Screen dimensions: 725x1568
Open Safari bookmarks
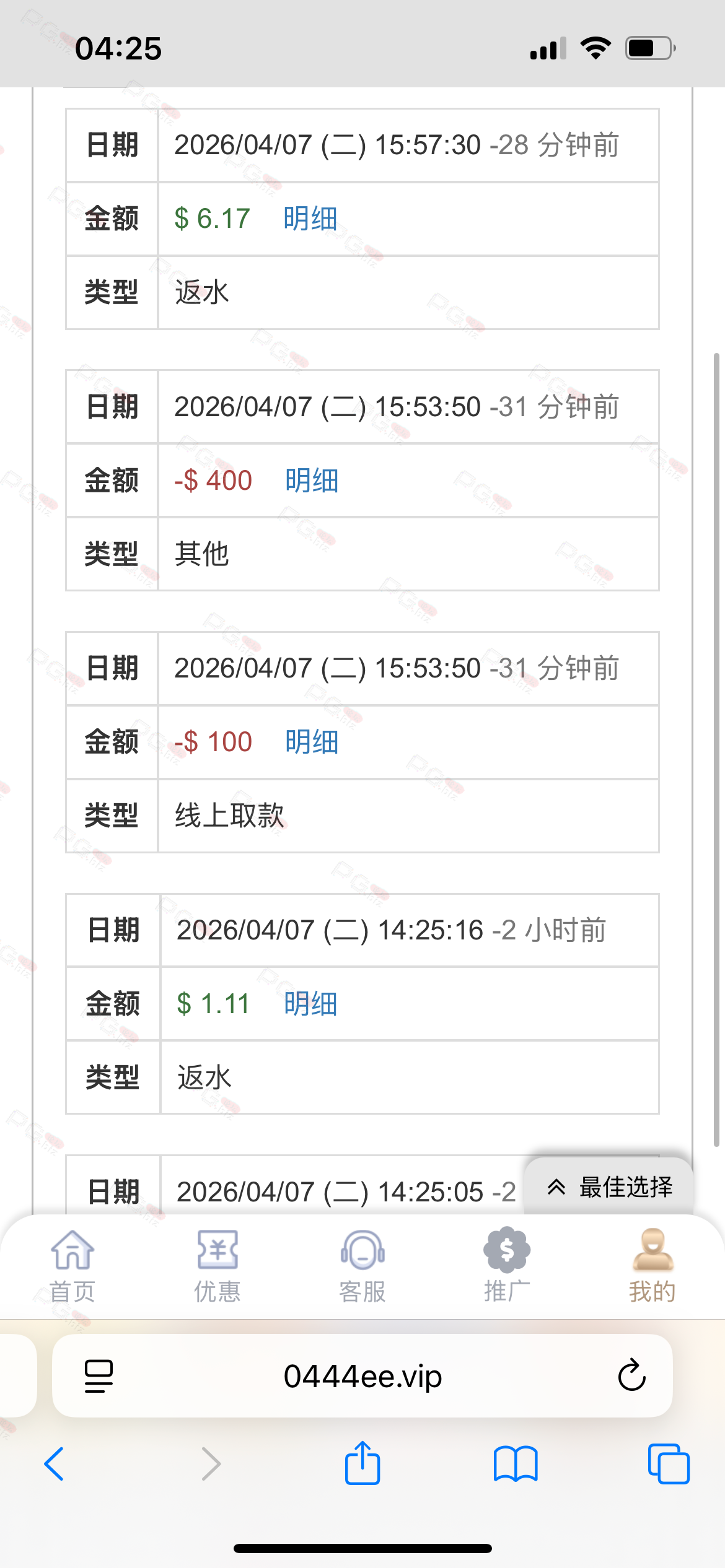[516, 1464]
